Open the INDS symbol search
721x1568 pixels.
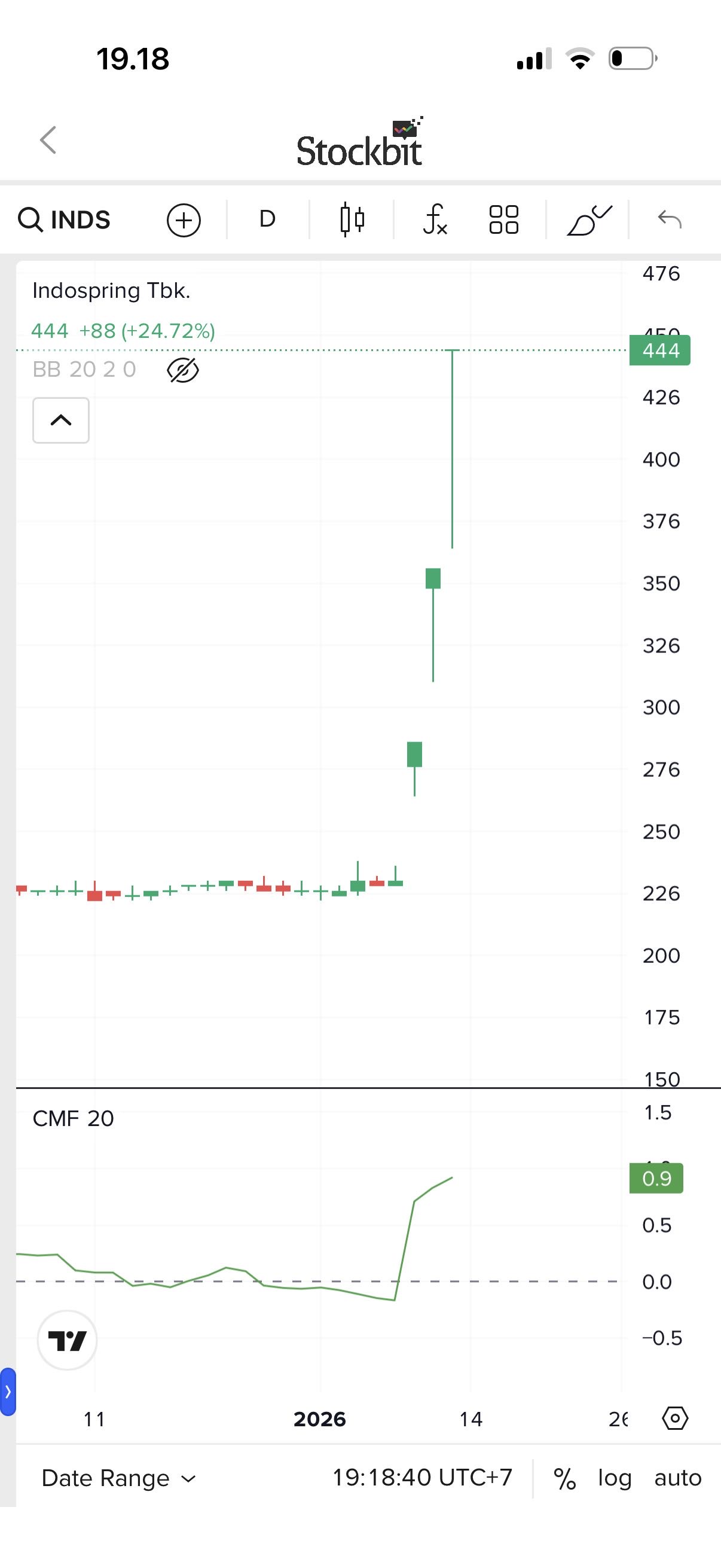[x=65, y=219]
